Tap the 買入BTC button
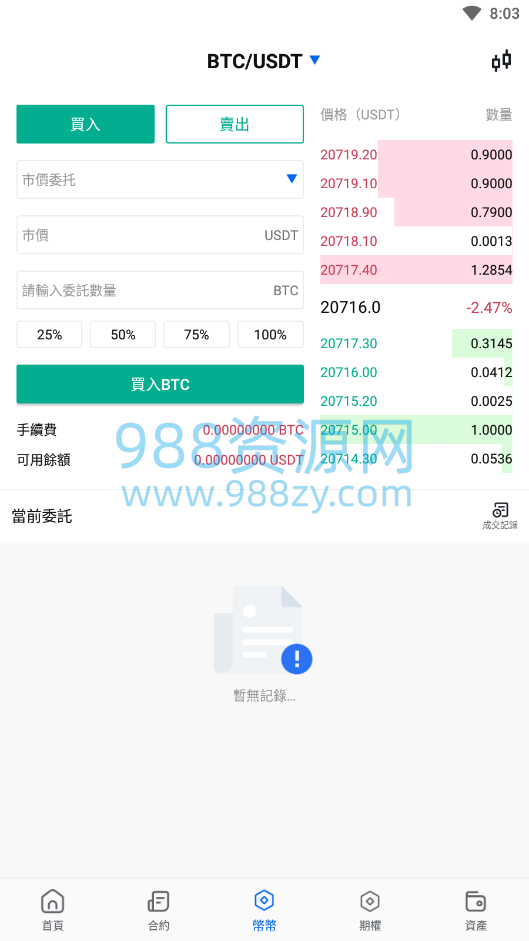The image size is (529, 941). 160,384
